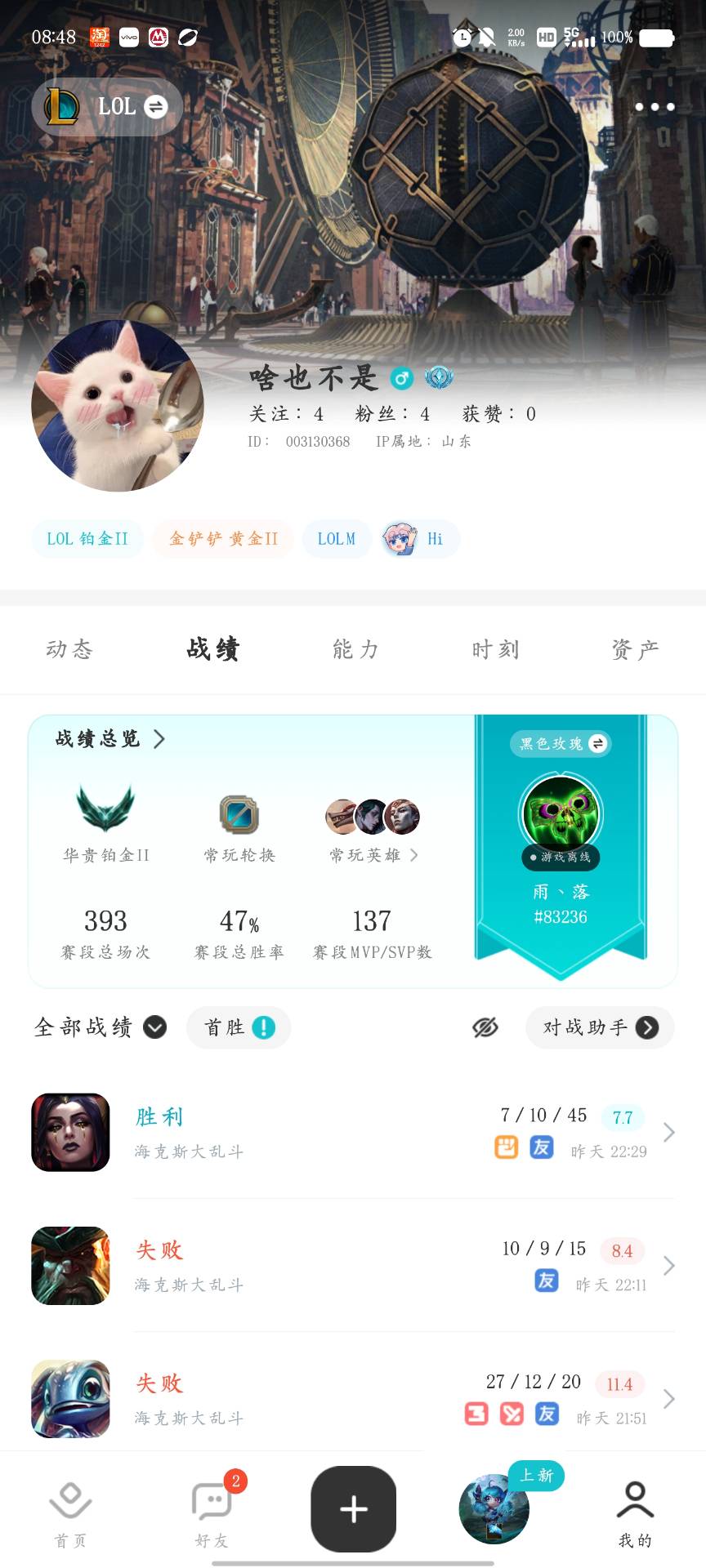Viewport: 706px width, 1568px height.
Task: Open the 胜利 match from 昨天 22:29
Action: click(353, 1132)
